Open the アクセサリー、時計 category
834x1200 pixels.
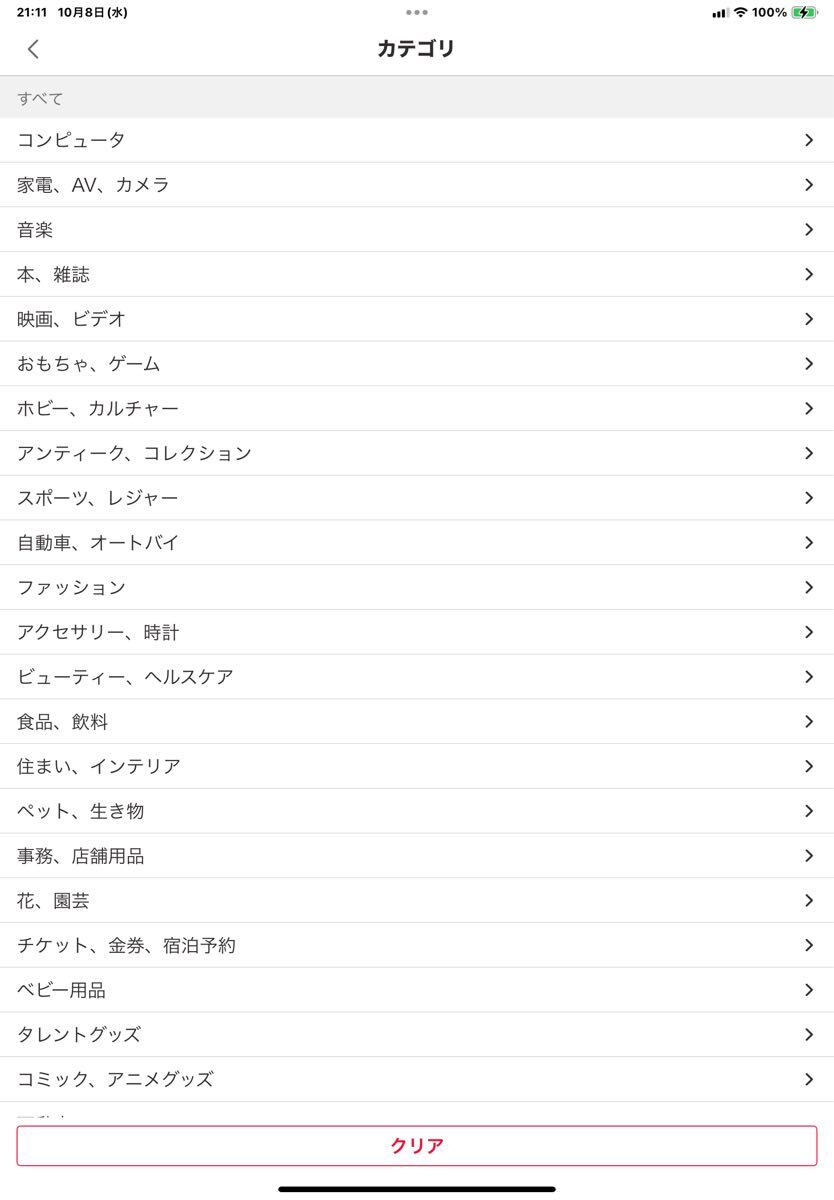pos(417,632)
